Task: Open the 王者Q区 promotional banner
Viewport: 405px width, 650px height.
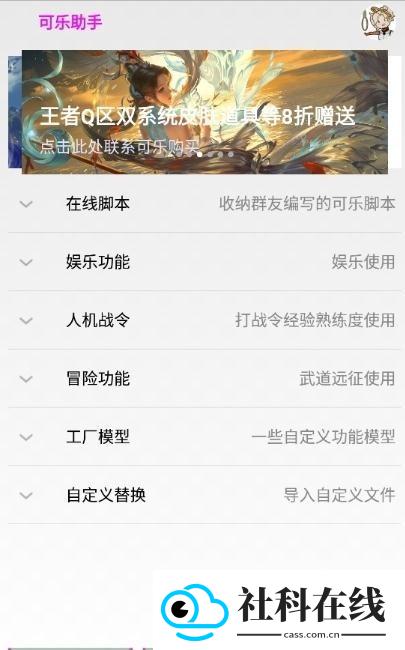Action: [x=205, y=112]
